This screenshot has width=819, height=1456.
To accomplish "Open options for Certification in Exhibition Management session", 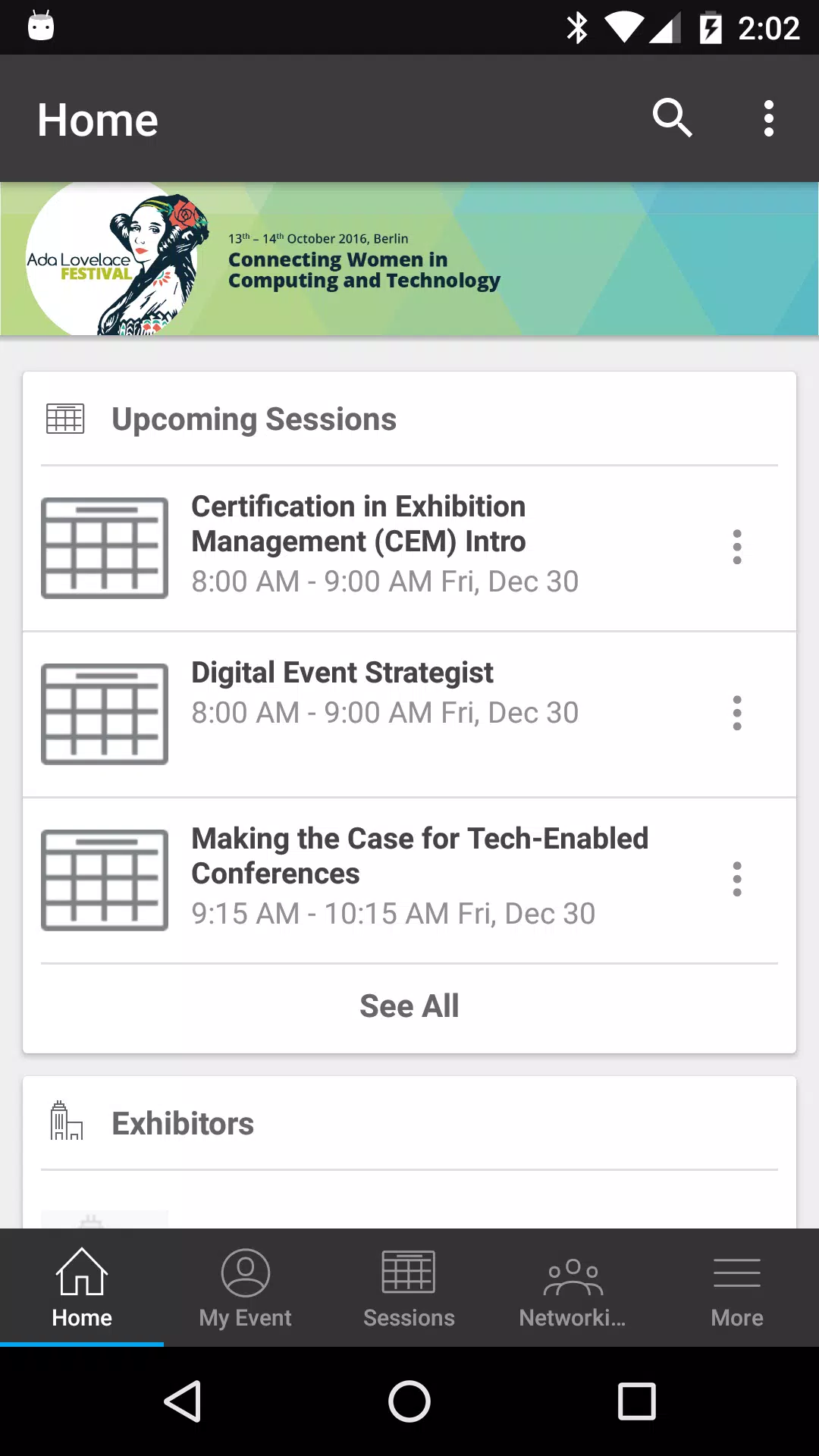I will (736, 548).
